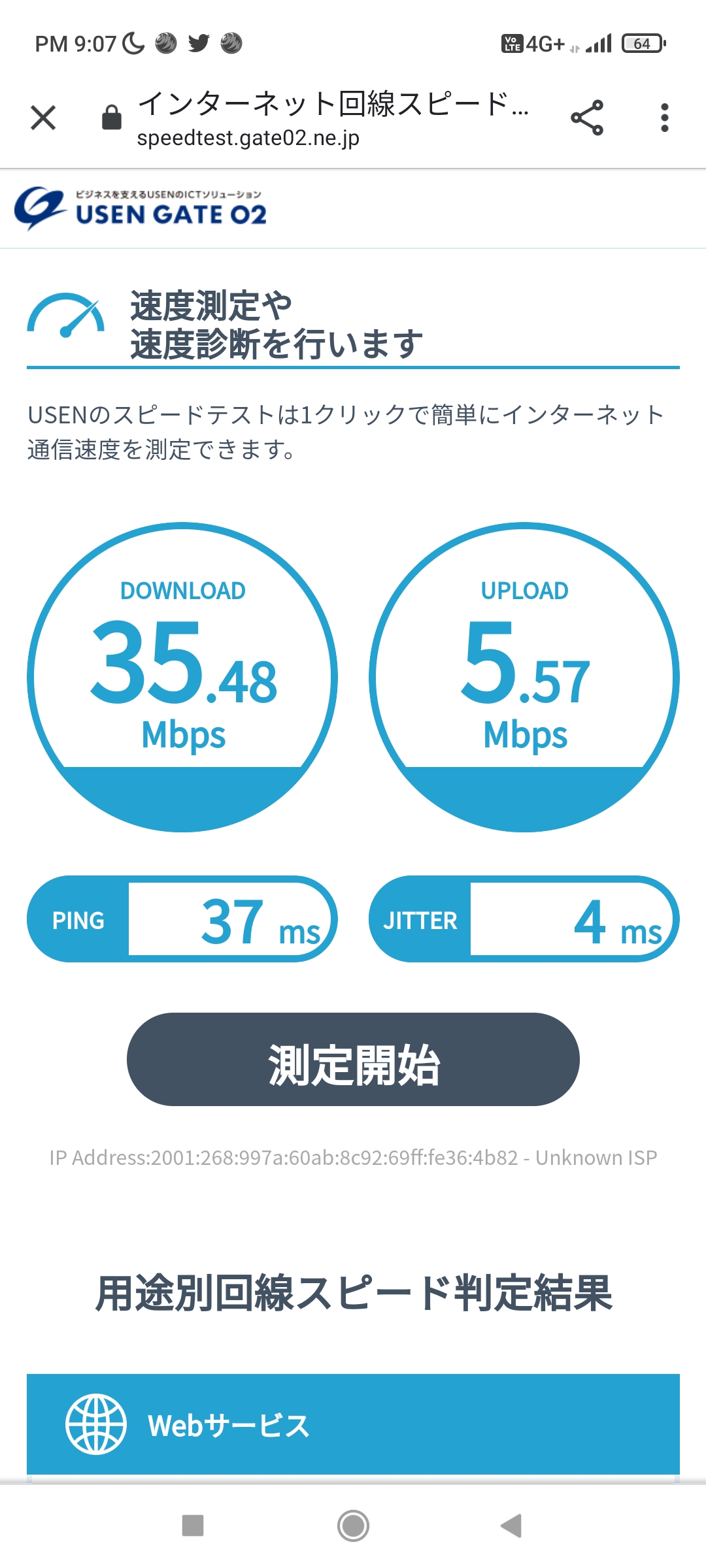Viewport: 706px width, 1568px height.
Task: Share the speed test page
Action: [586, 118]
